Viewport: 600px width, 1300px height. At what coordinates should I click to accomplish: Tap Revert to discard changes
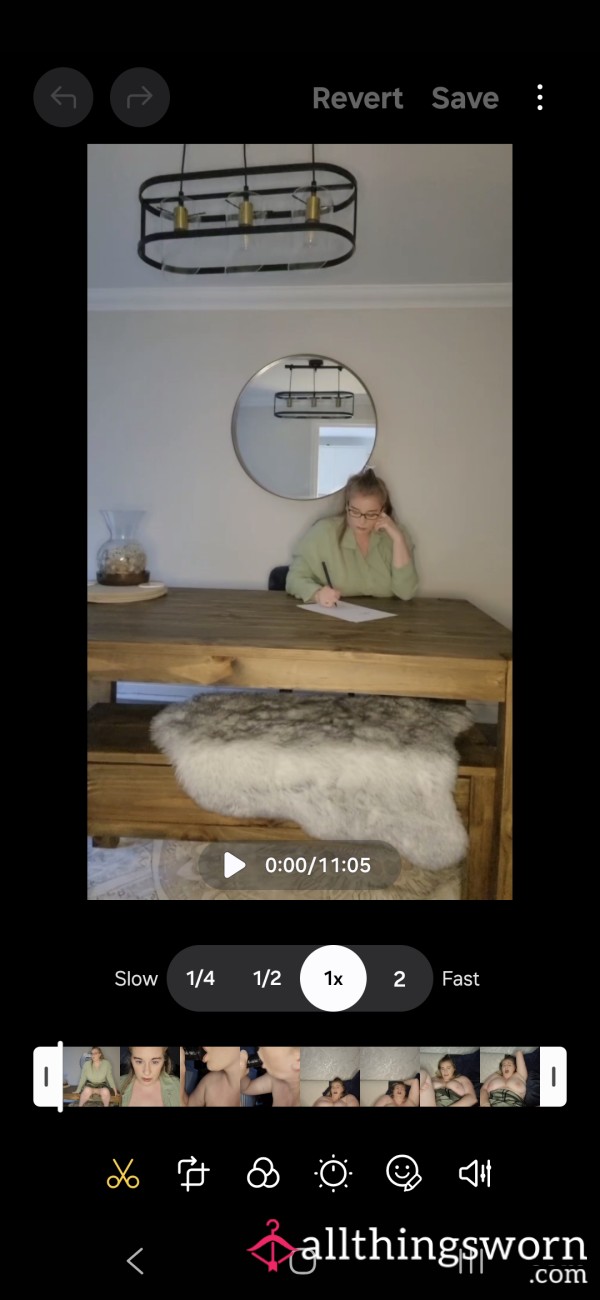tap(357, 98)
